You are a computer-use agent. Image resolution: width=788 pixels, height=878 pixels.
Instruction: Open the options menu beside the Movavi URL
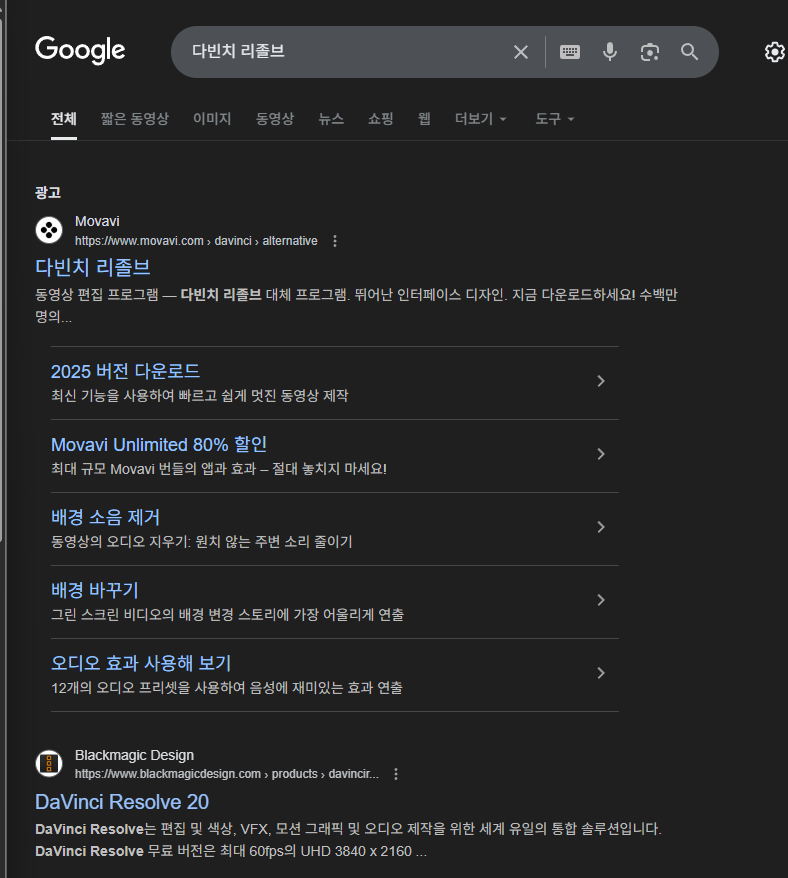pos(335,241)
